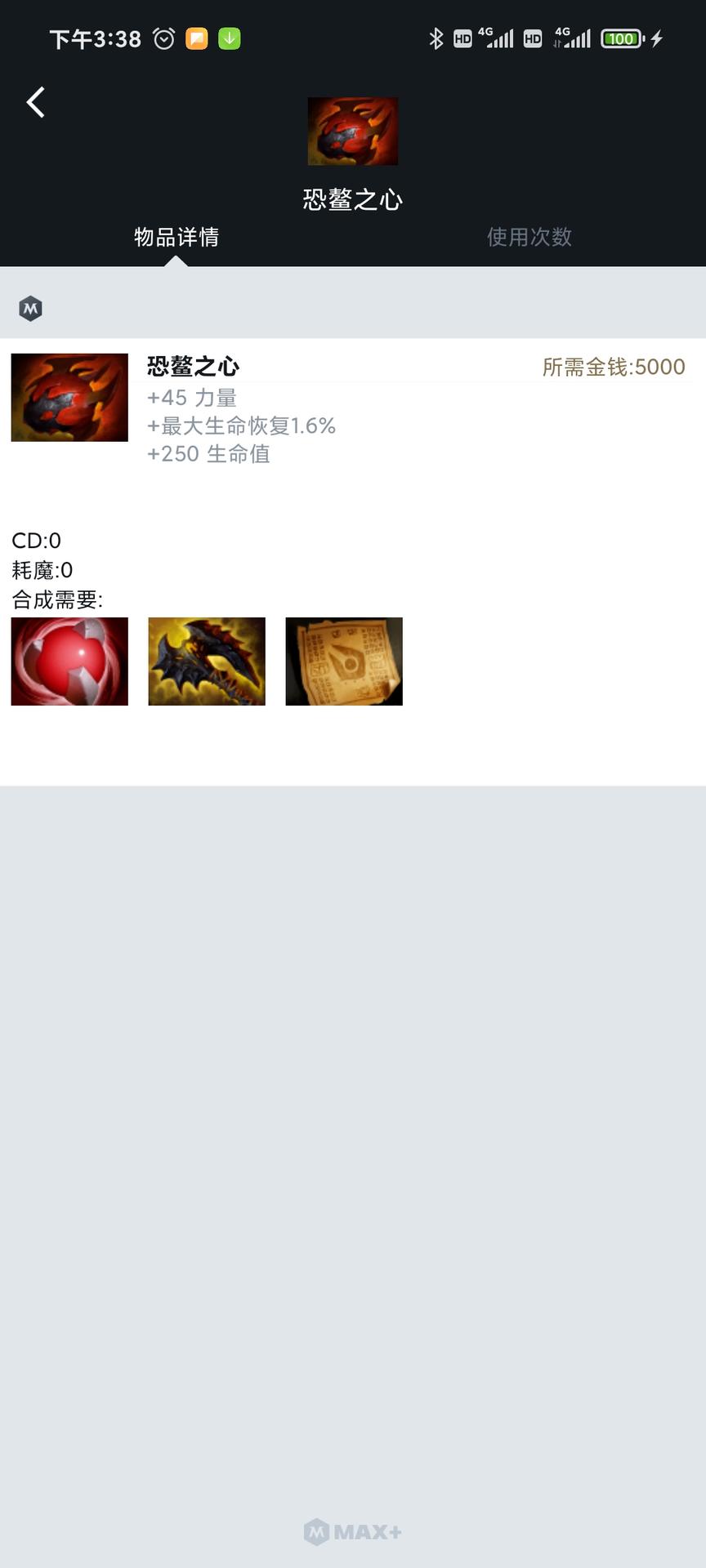Select the 物品详情 tab

[176, 237]
